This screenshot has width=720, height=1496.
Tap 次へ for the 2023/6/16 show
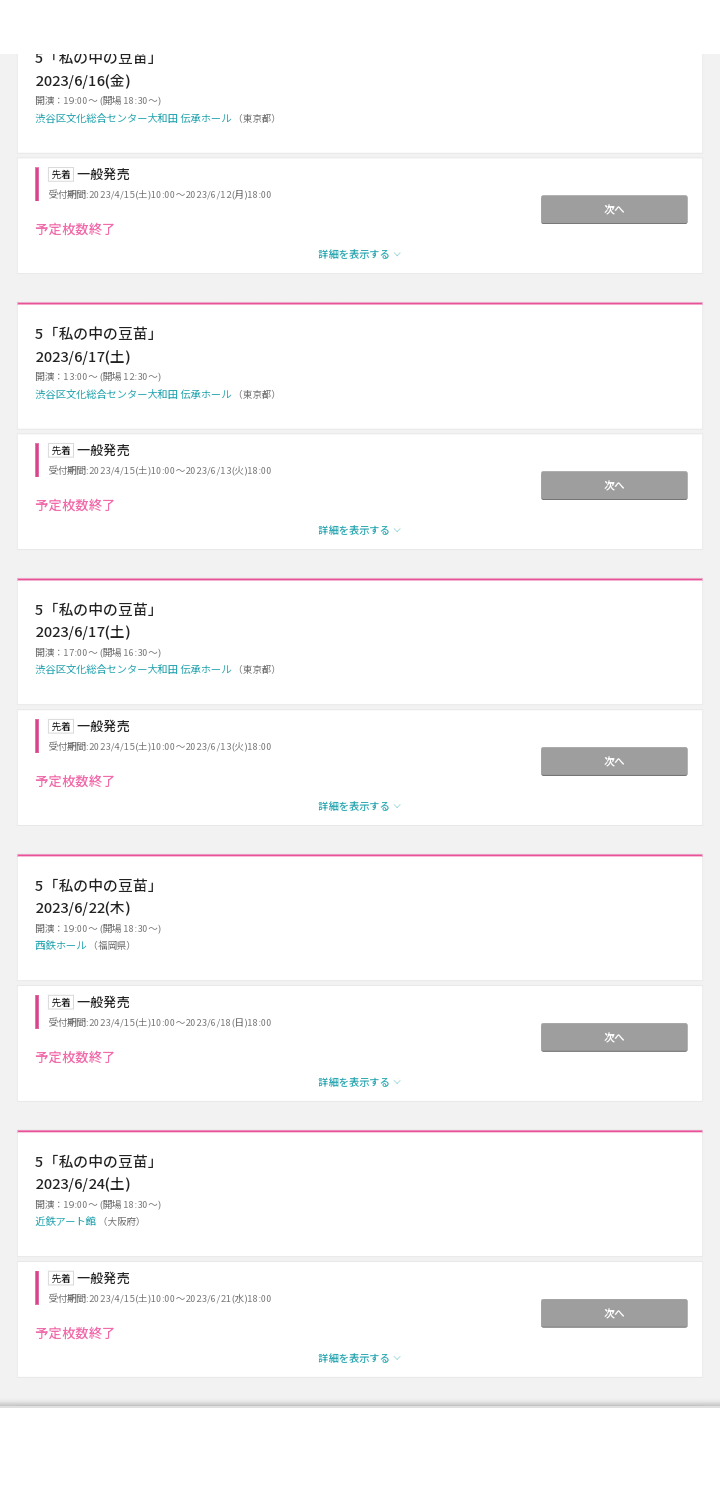(x=614, y=209)
